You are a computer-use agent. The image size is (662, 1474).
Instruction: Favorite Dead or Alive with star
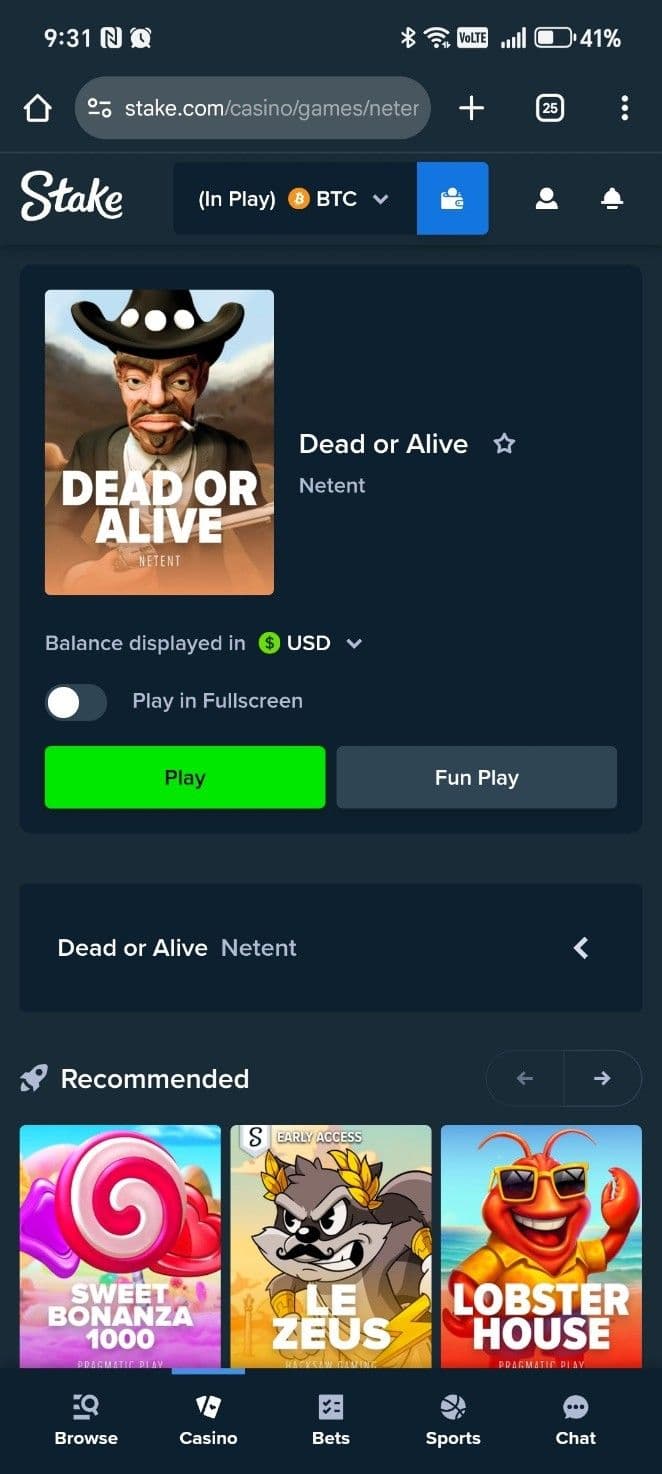point(504,444)
